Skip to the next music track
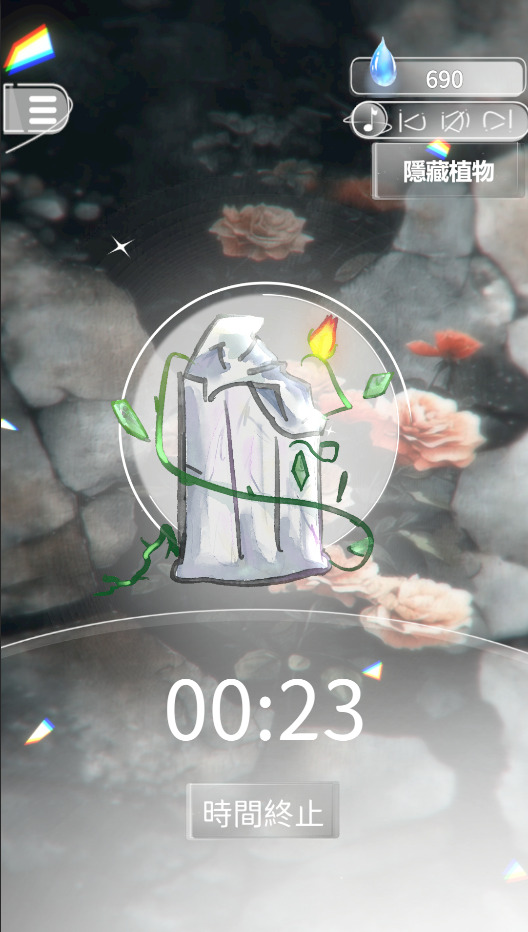This screenshot has width=528, height=932. (x=497, y=121)
